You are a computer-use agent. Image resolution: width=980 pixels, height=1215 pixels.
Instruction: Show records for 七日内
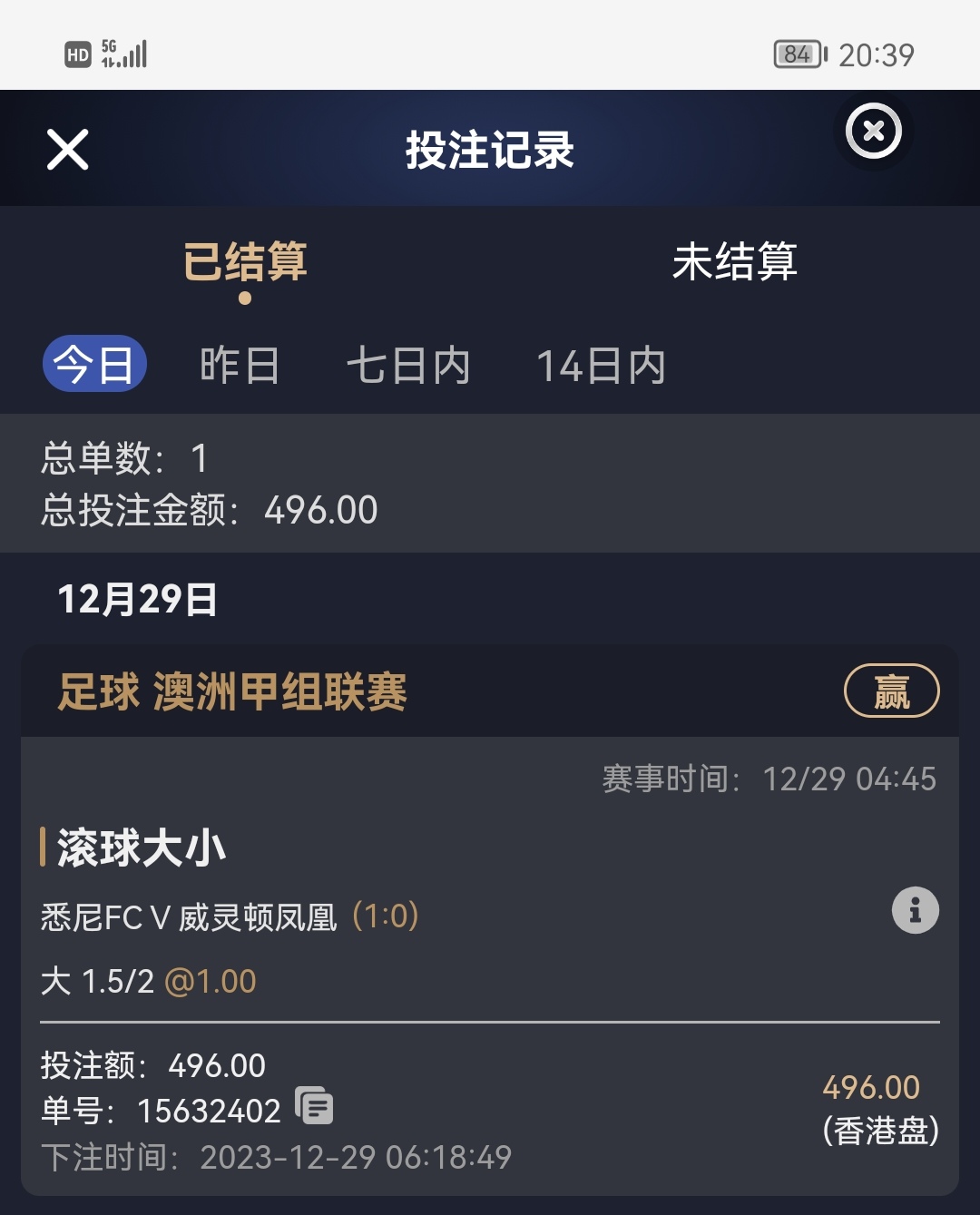pyautogui.click(x=408, y=365)
